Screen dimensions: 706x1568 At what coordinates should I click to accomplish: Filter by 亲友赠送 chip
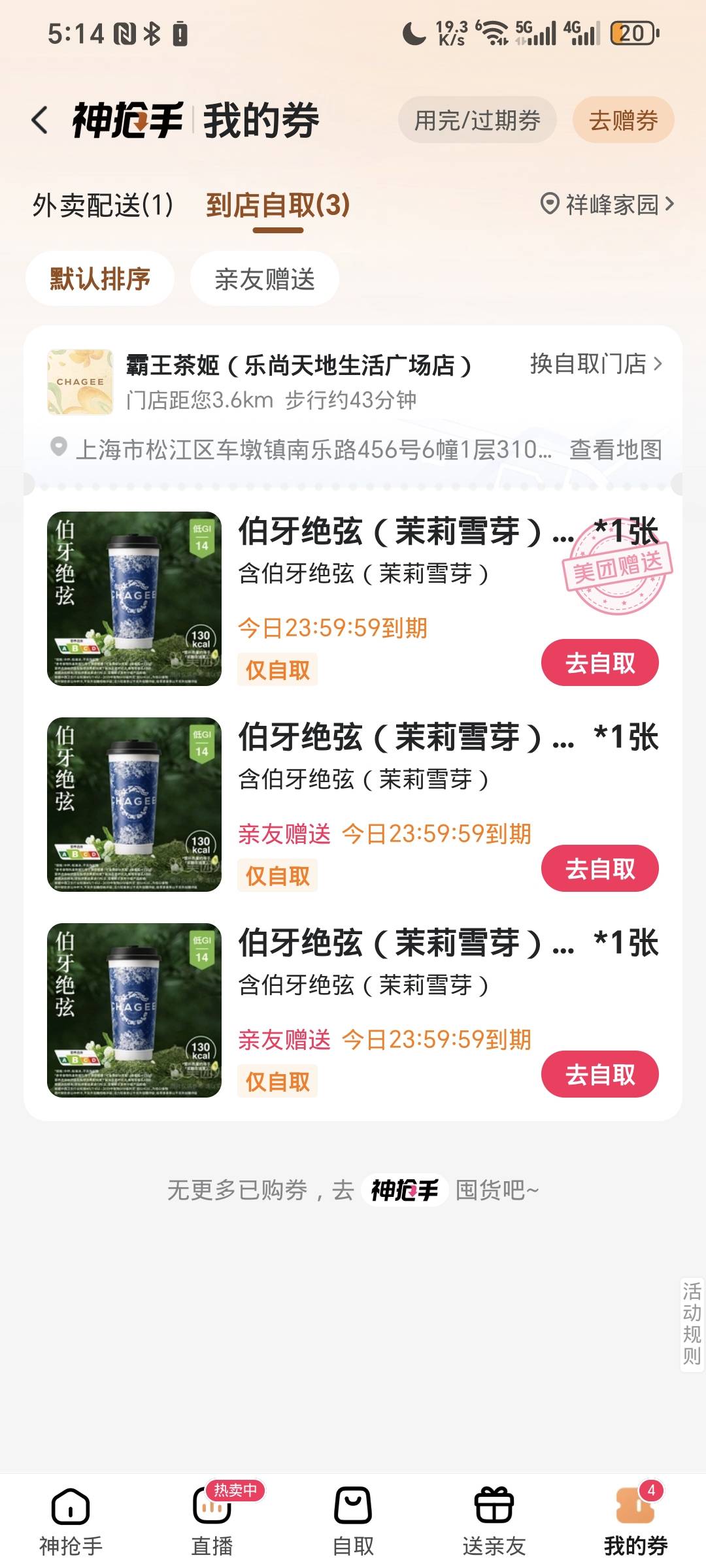click(265, 279)
